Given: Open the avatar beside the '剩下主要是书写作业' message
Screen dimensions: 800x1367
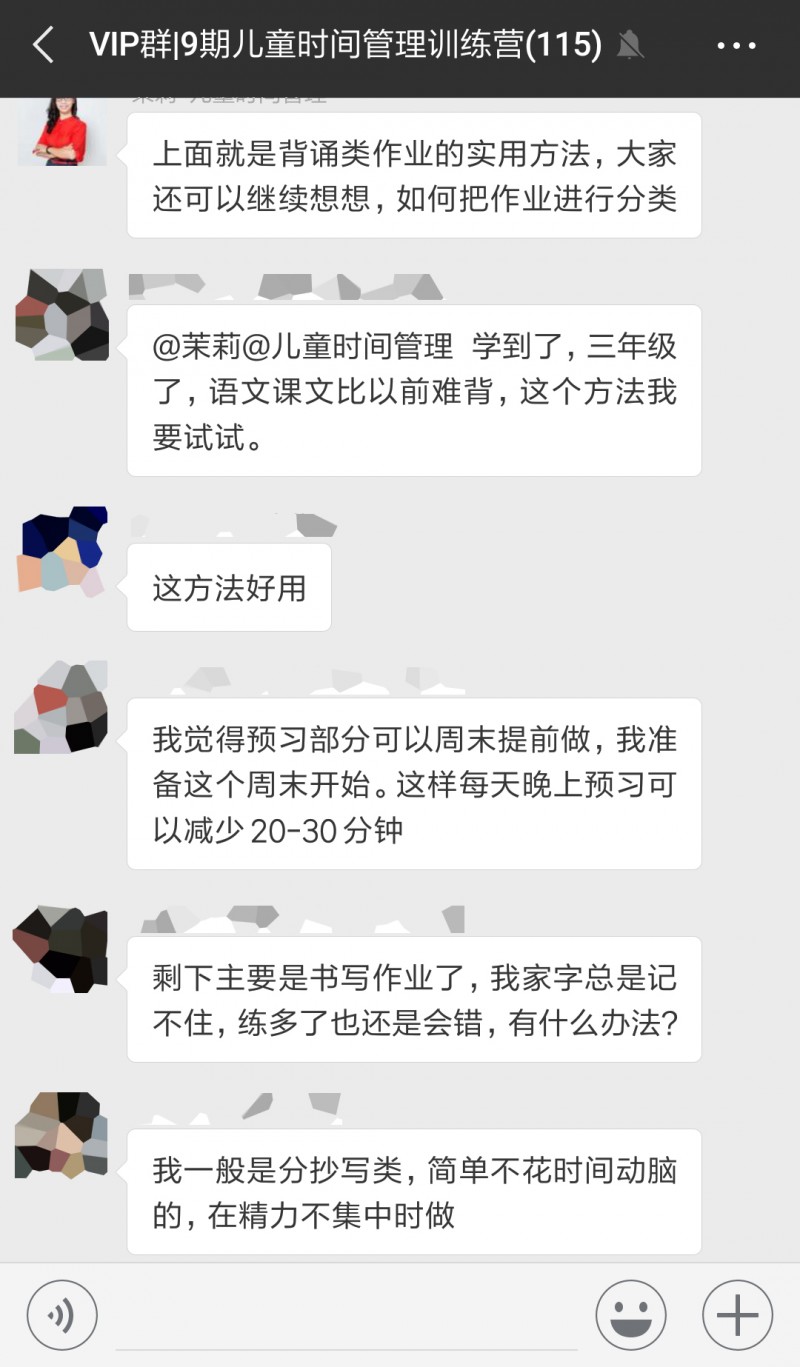Looking at the screenshot, I should click(62, 950).
